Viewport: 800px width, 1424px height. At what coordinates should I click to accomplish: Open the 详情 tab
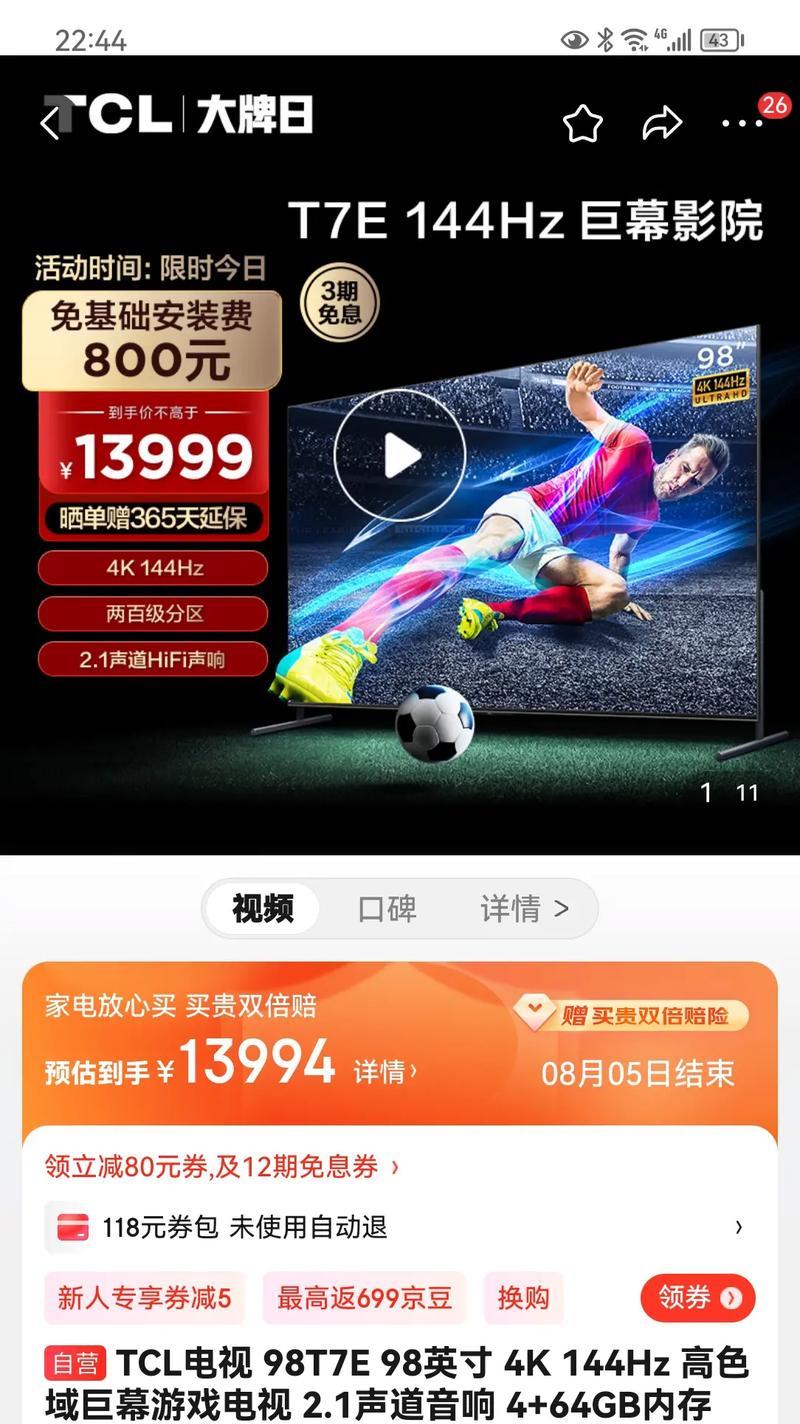click(x=524, y=909)
